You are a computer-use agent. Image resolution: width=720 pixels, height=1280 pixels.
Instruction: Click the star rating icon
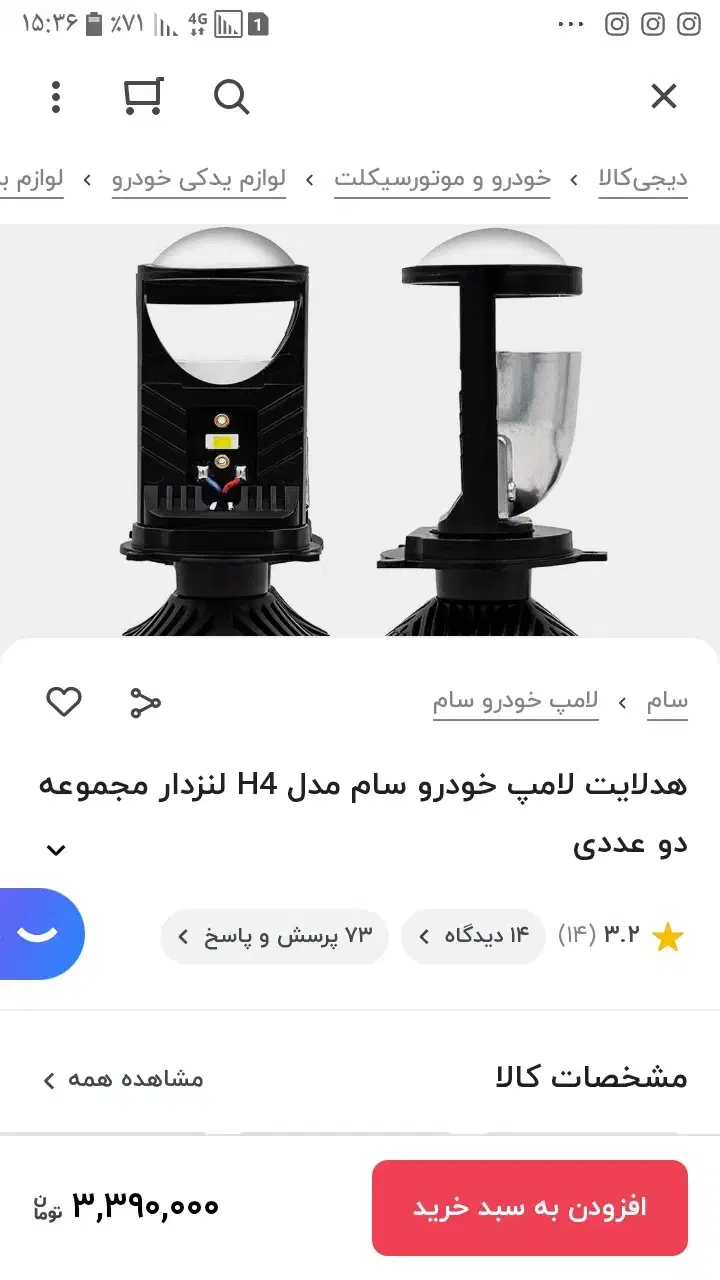[x=668, y=934]
